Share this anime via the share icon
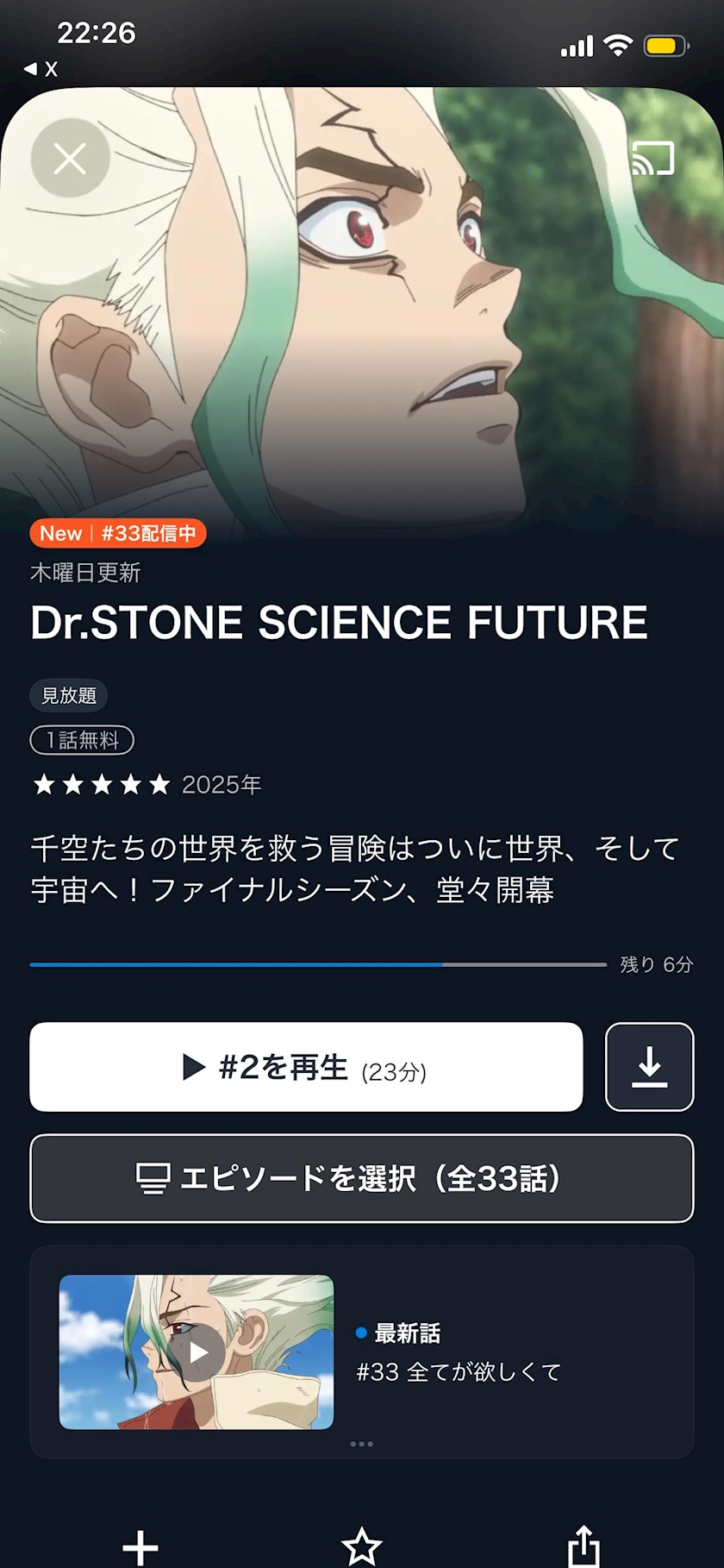 (x=584, y=1546)
